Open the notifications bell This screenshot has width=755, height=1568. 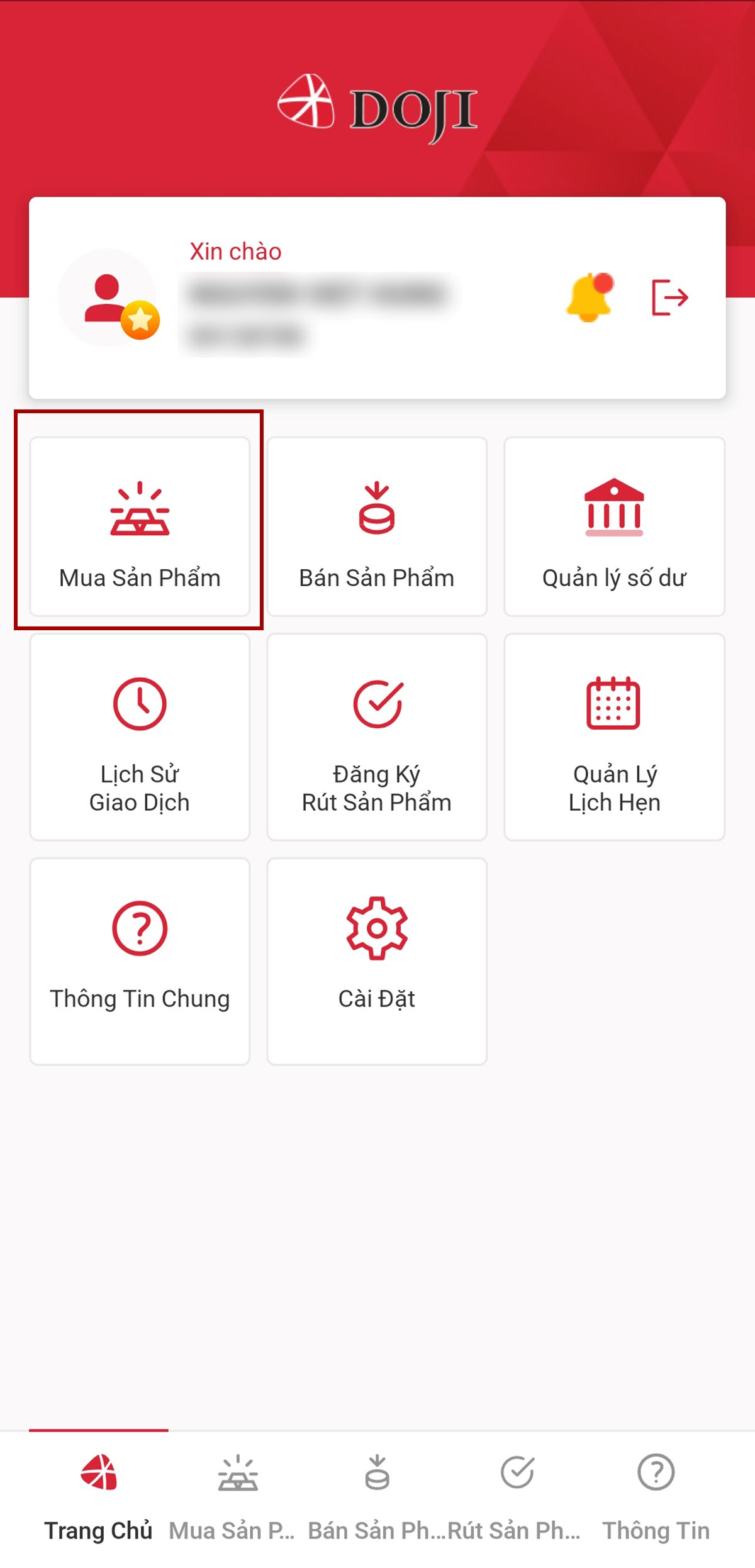pos(590,297)
